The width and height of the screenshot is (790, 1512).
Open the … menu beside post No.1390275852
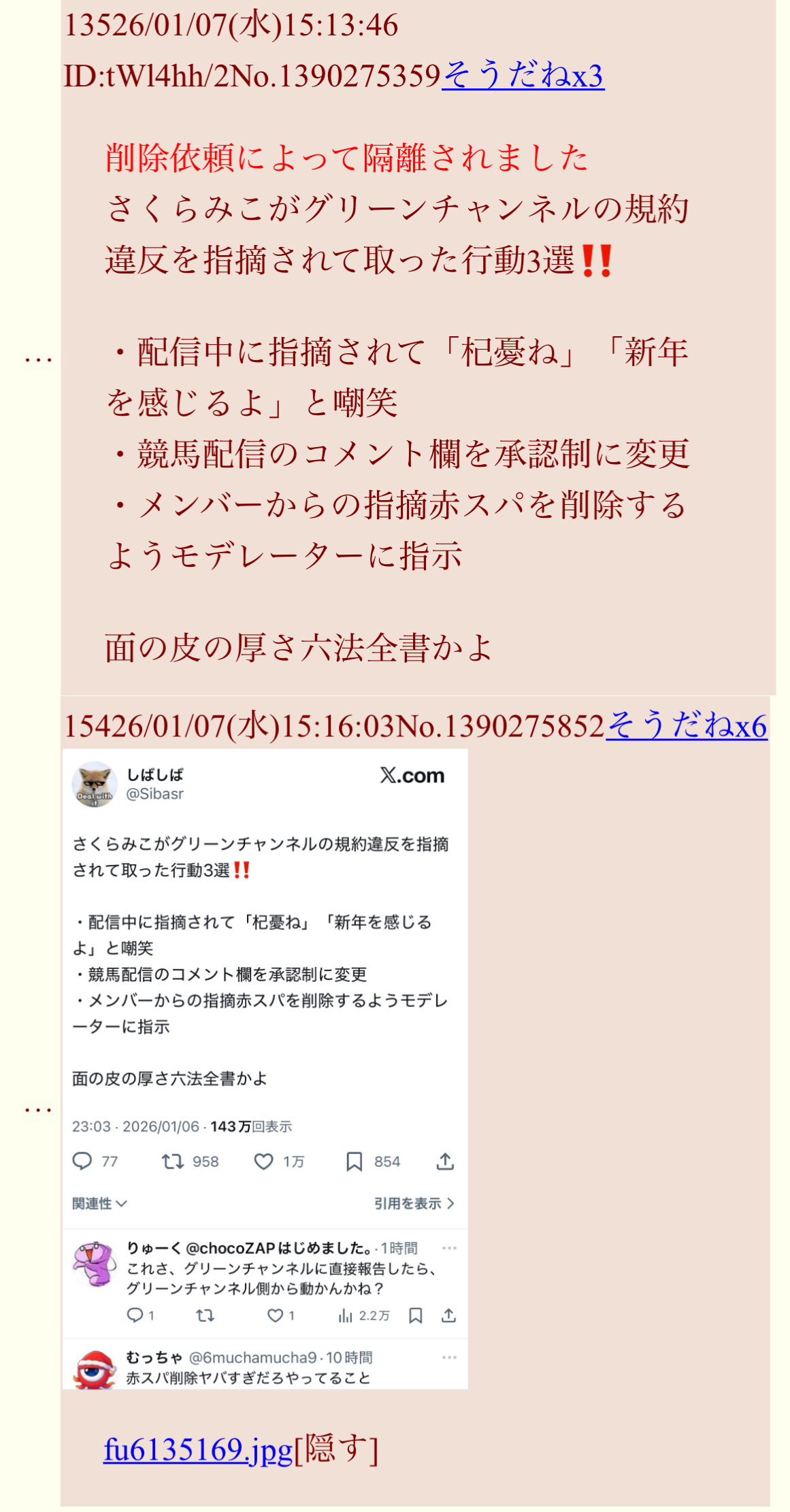pos(38,1108)
